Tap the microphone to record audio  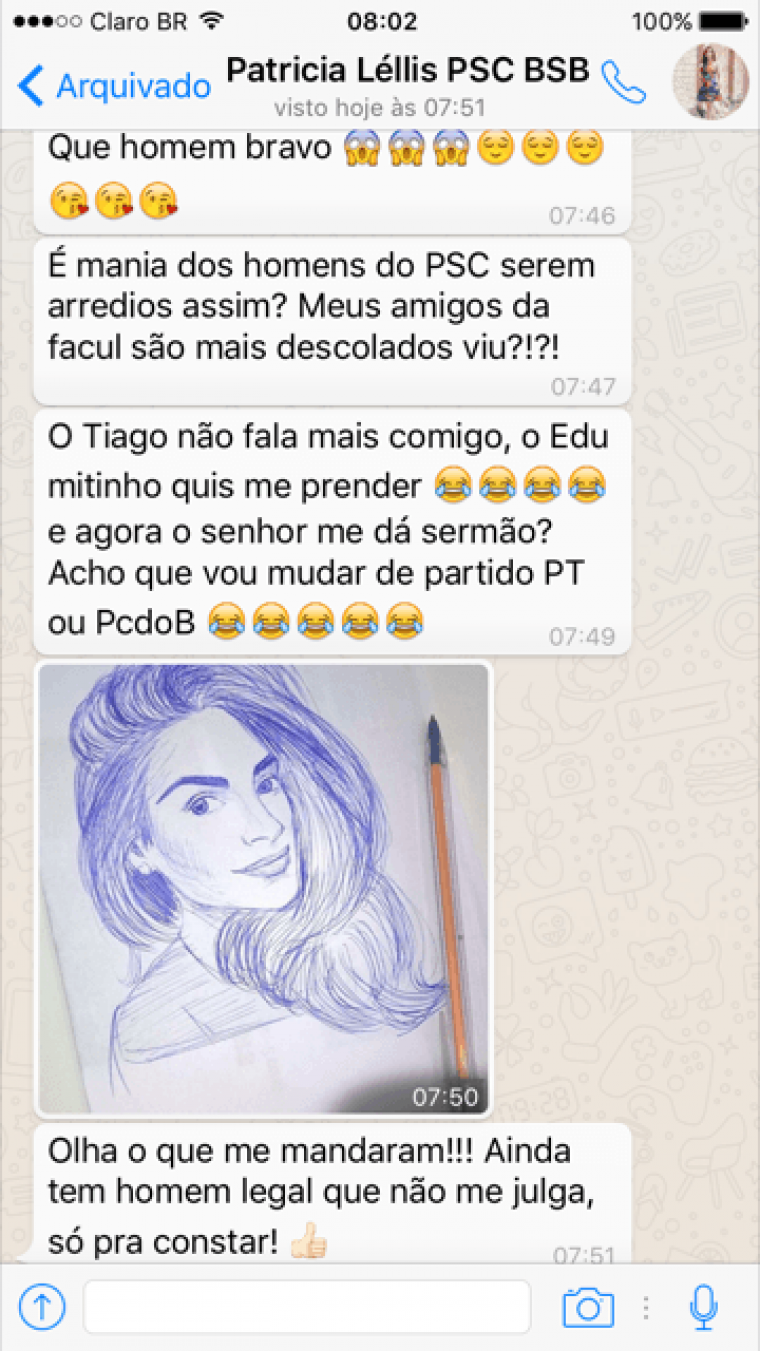(x=704, y=1307)
